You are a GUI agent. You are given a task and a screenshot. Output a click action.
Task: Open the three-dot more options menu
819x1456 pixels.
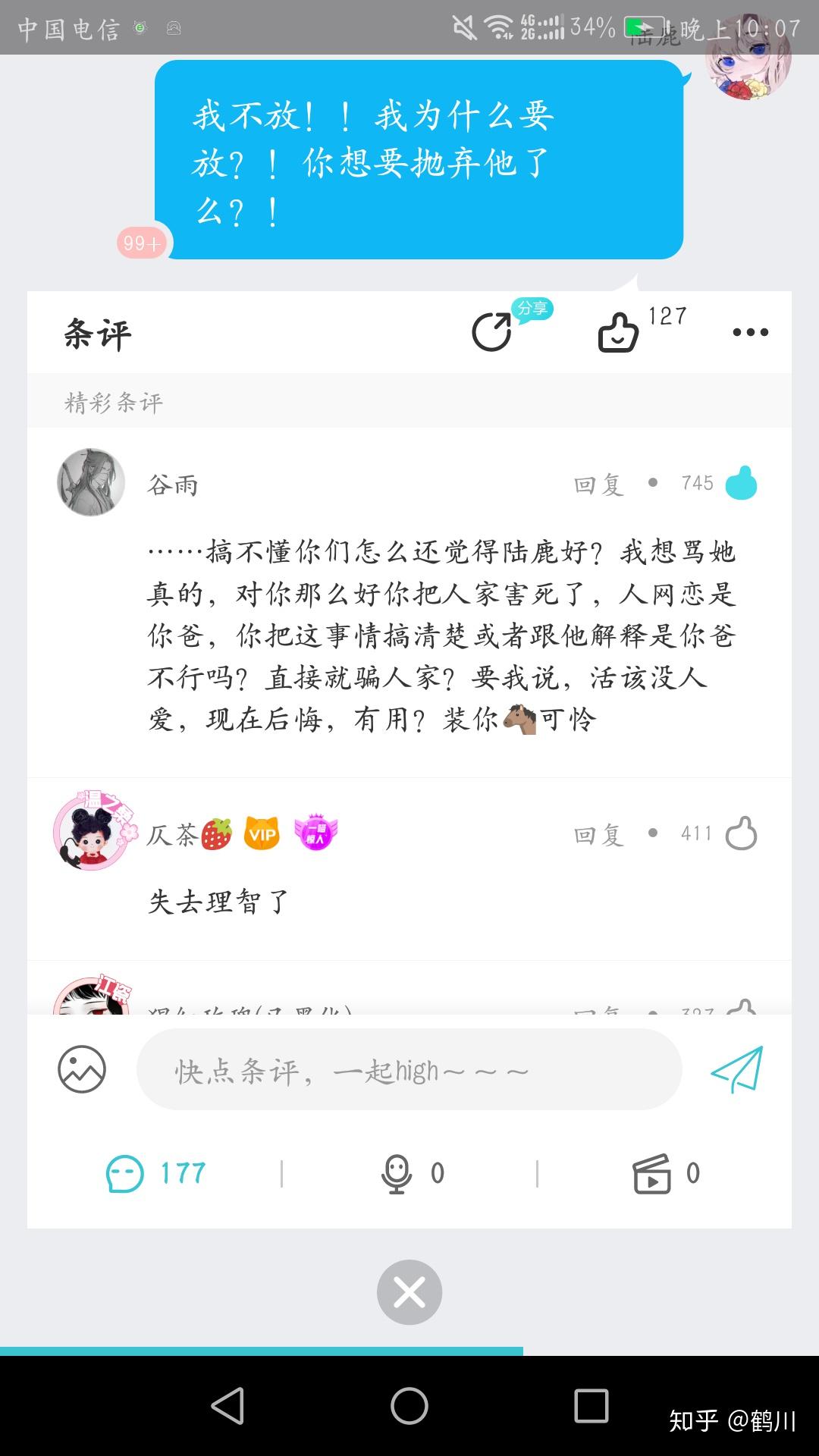[752, 331]
